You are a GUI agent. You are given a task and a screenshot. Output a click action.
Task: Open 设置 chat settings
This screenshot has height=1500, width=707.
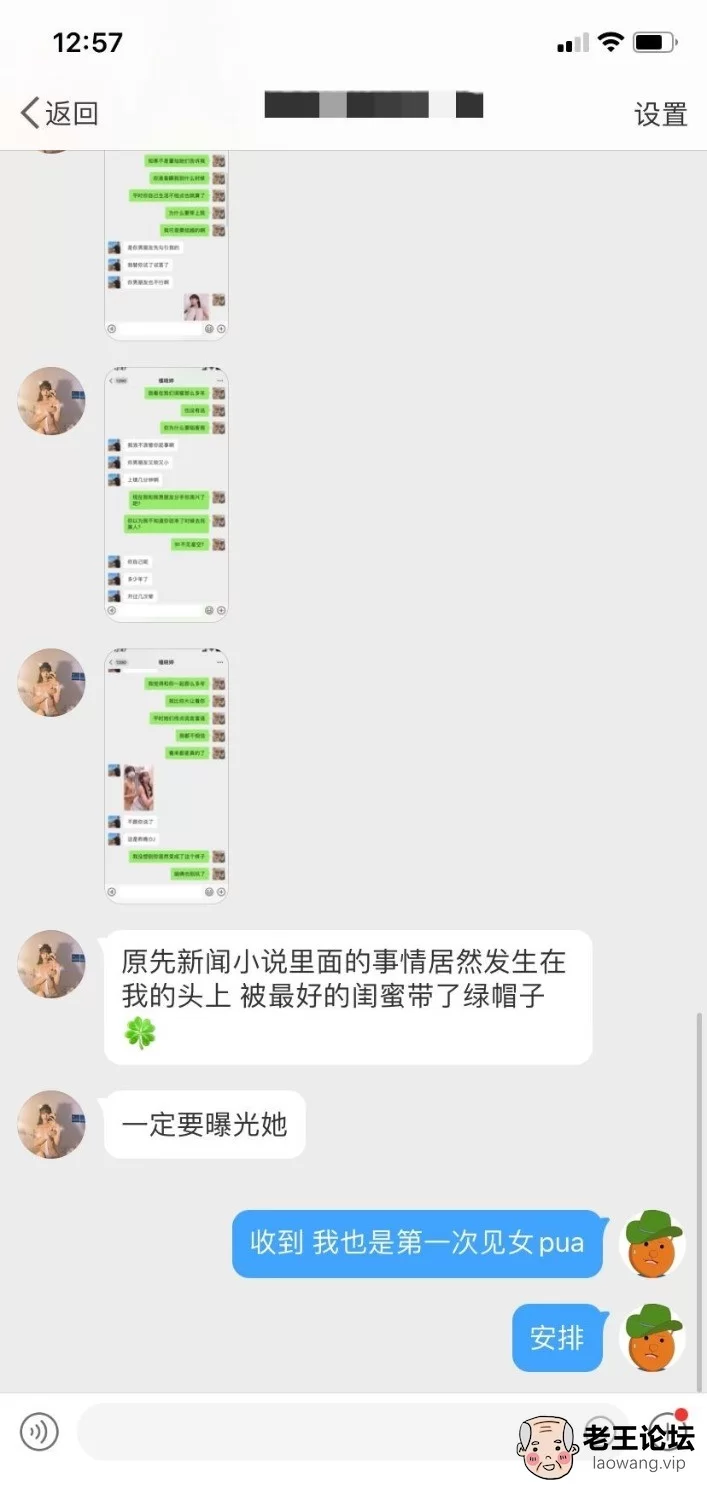click(x=660, y=114)
